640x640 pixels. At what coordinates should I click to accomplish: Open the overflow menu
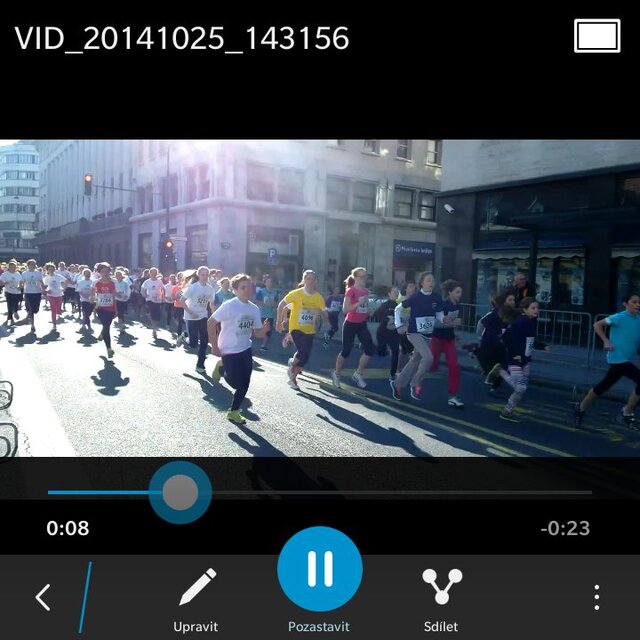click(596, 598)
